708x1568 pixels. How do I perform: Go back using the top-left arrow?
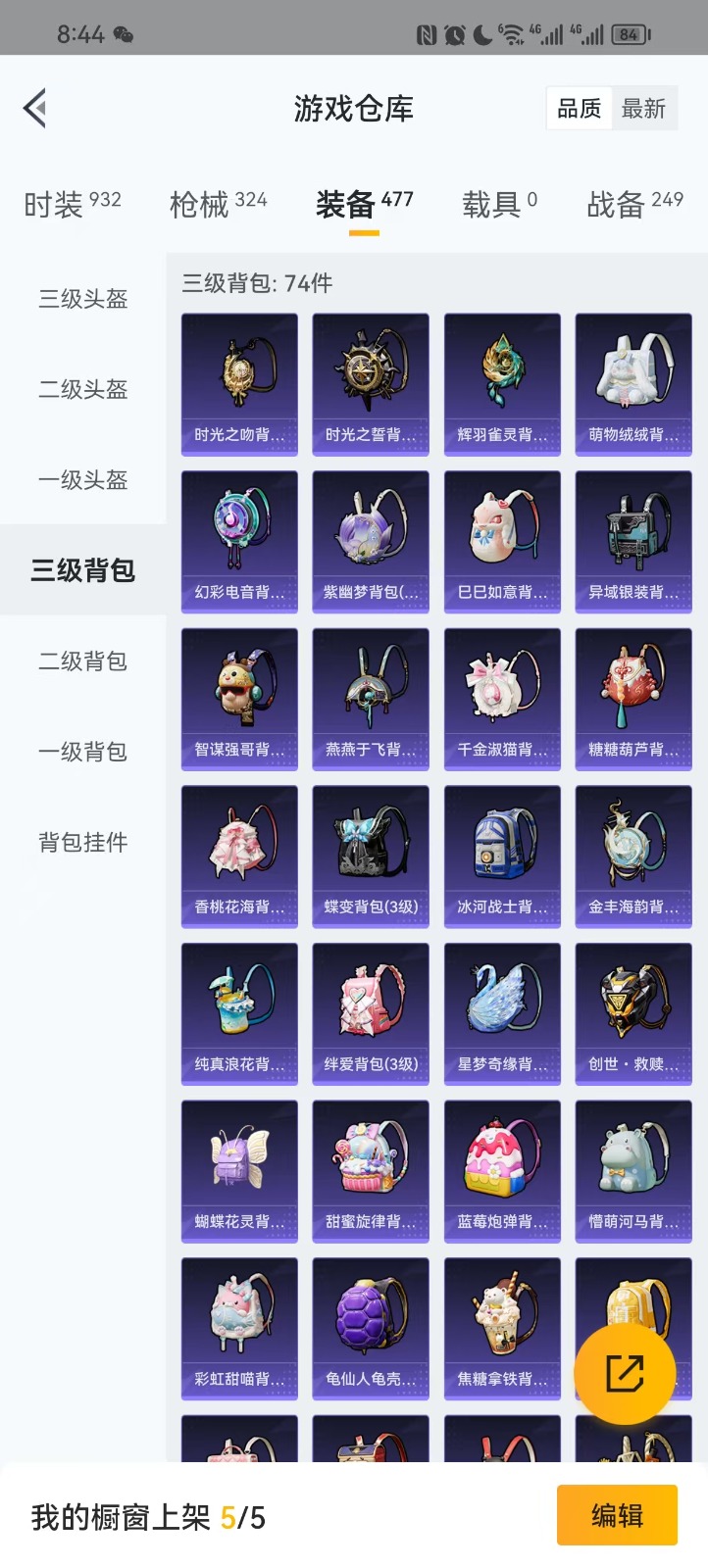(35, 108)
